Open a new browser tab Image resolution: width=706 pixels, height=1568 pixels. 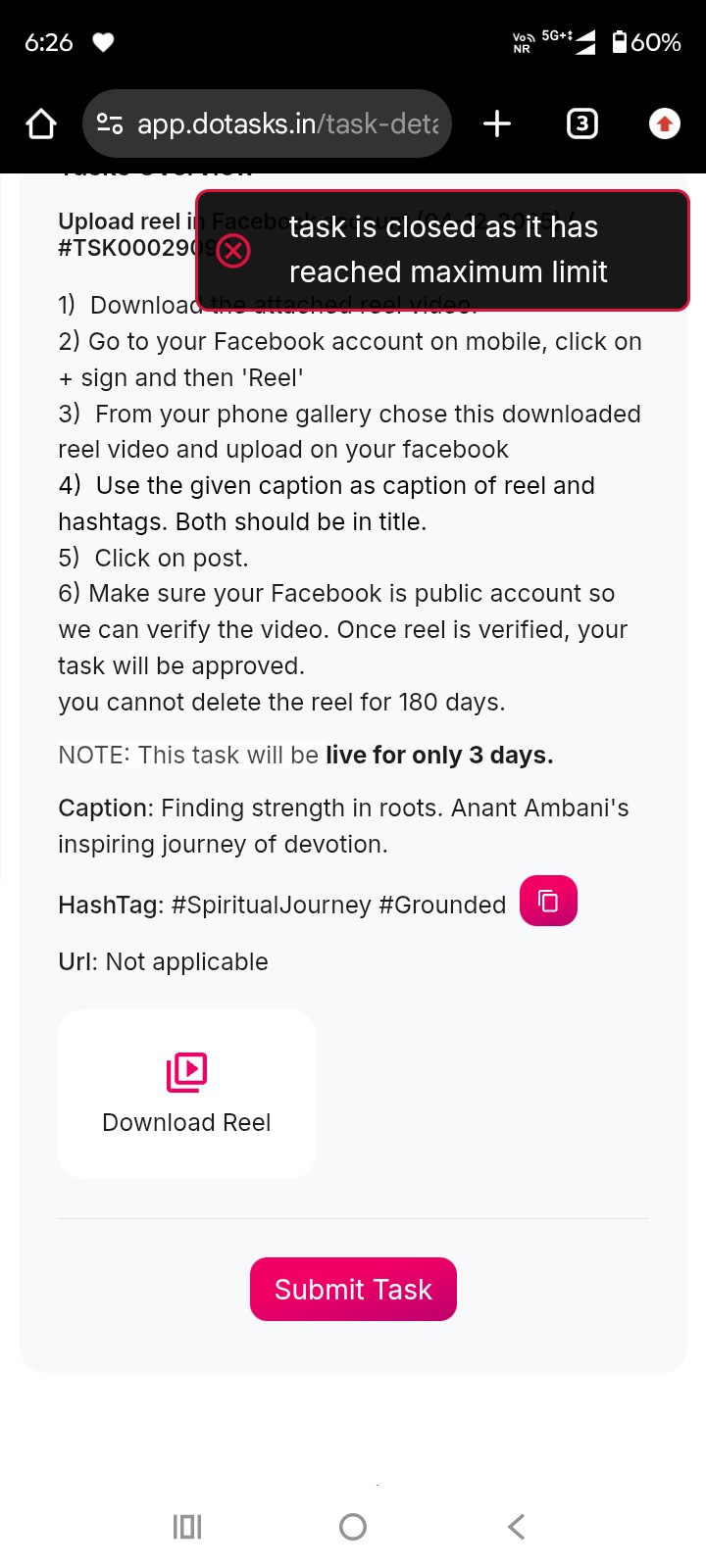(x=497, y=123)
